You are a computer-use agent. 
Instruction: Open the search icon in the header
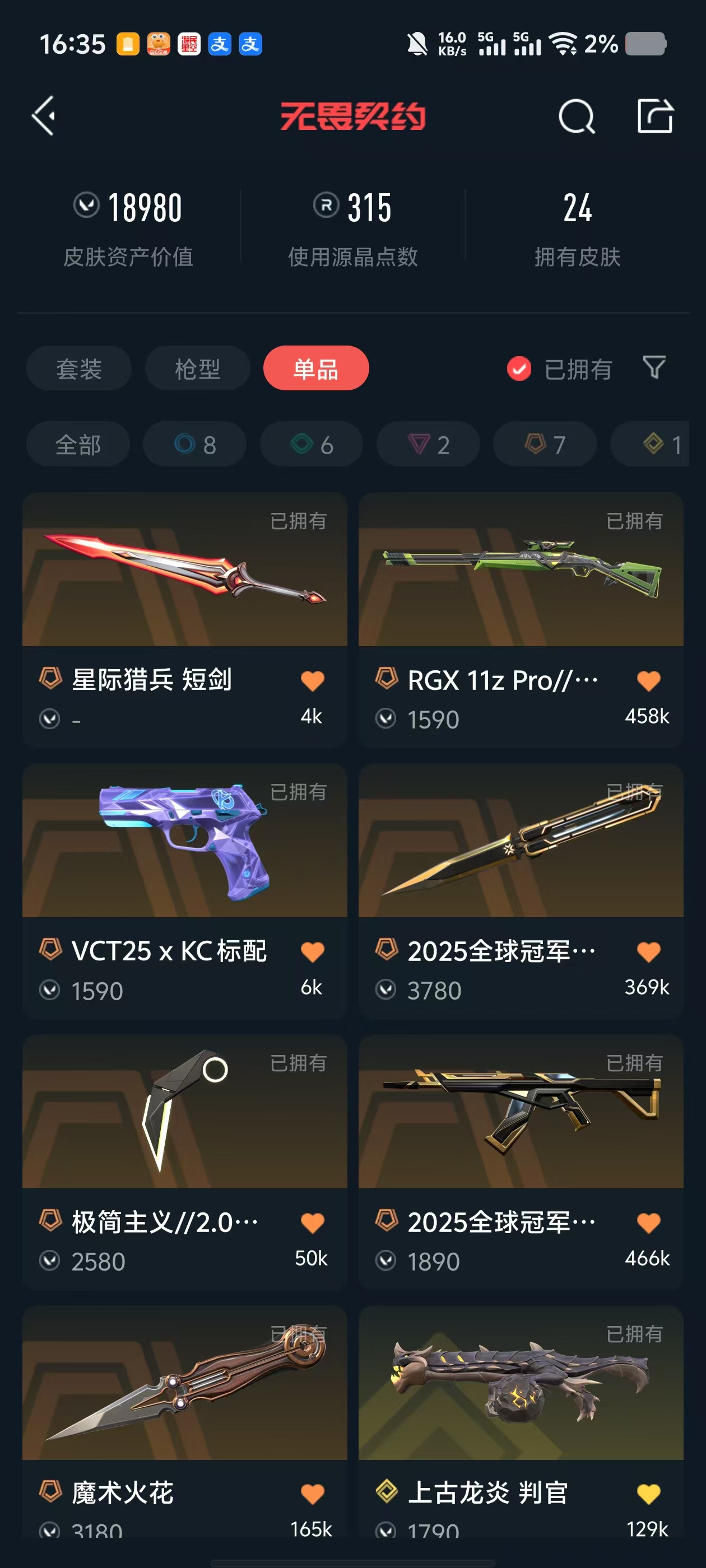[x=575, y=116]
